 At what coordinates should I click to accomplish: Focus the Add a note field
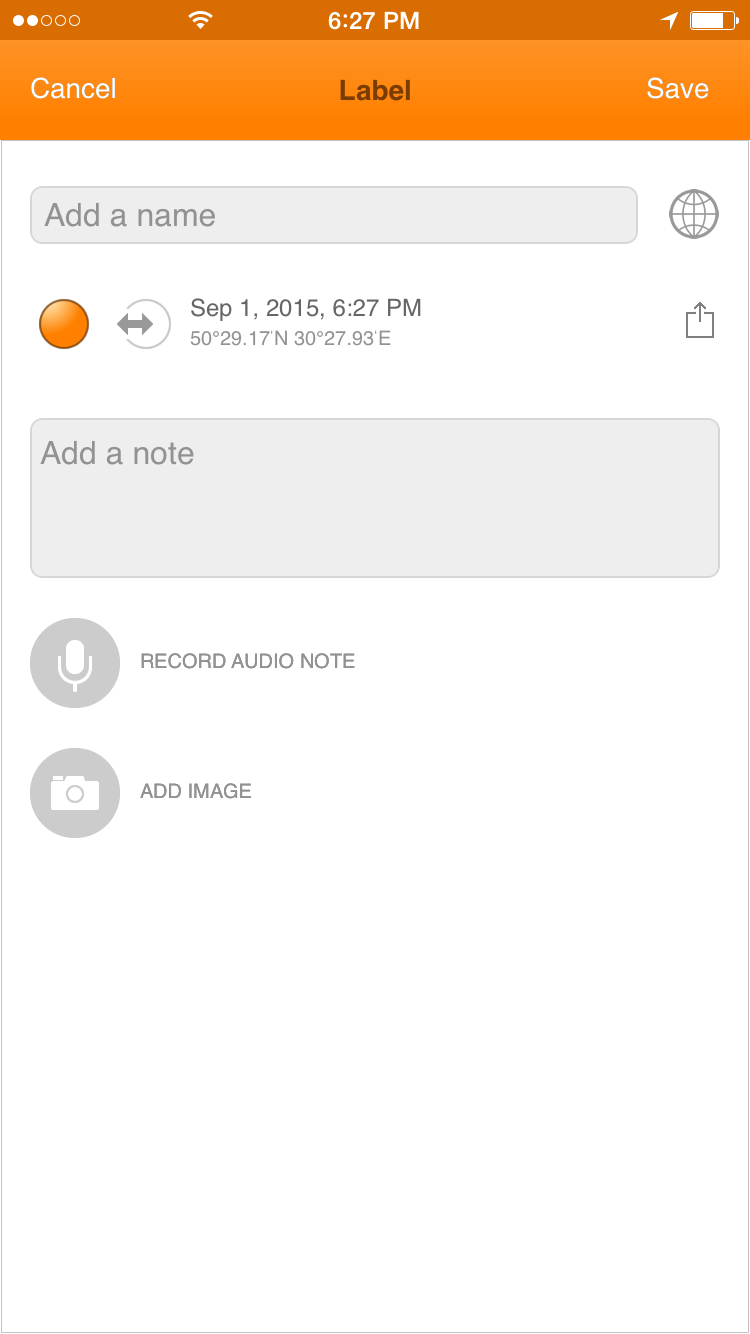[375, 498]
